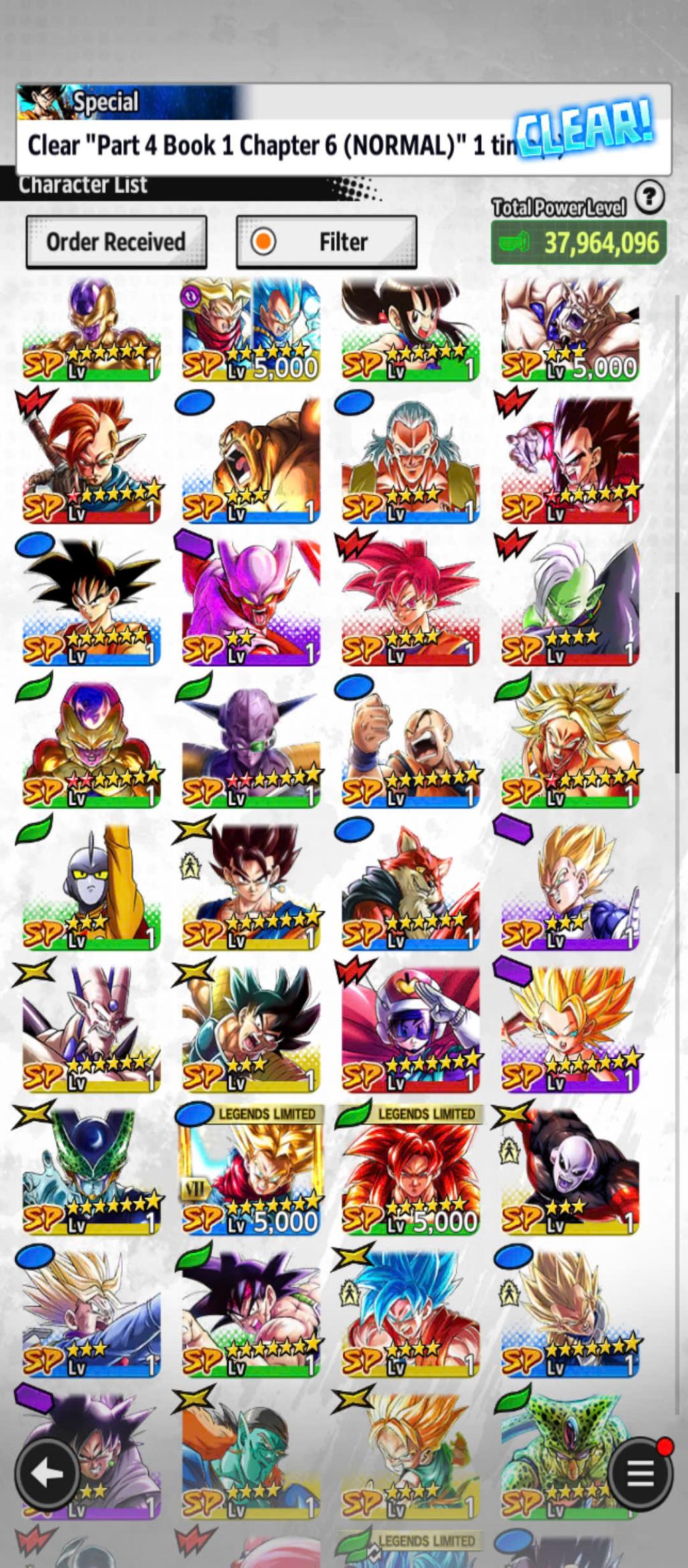This screenshot has width=688, height=1568.
Task: Pick the saluting helmeted Saiyaman character tile
Action: tap(410, 1028)
